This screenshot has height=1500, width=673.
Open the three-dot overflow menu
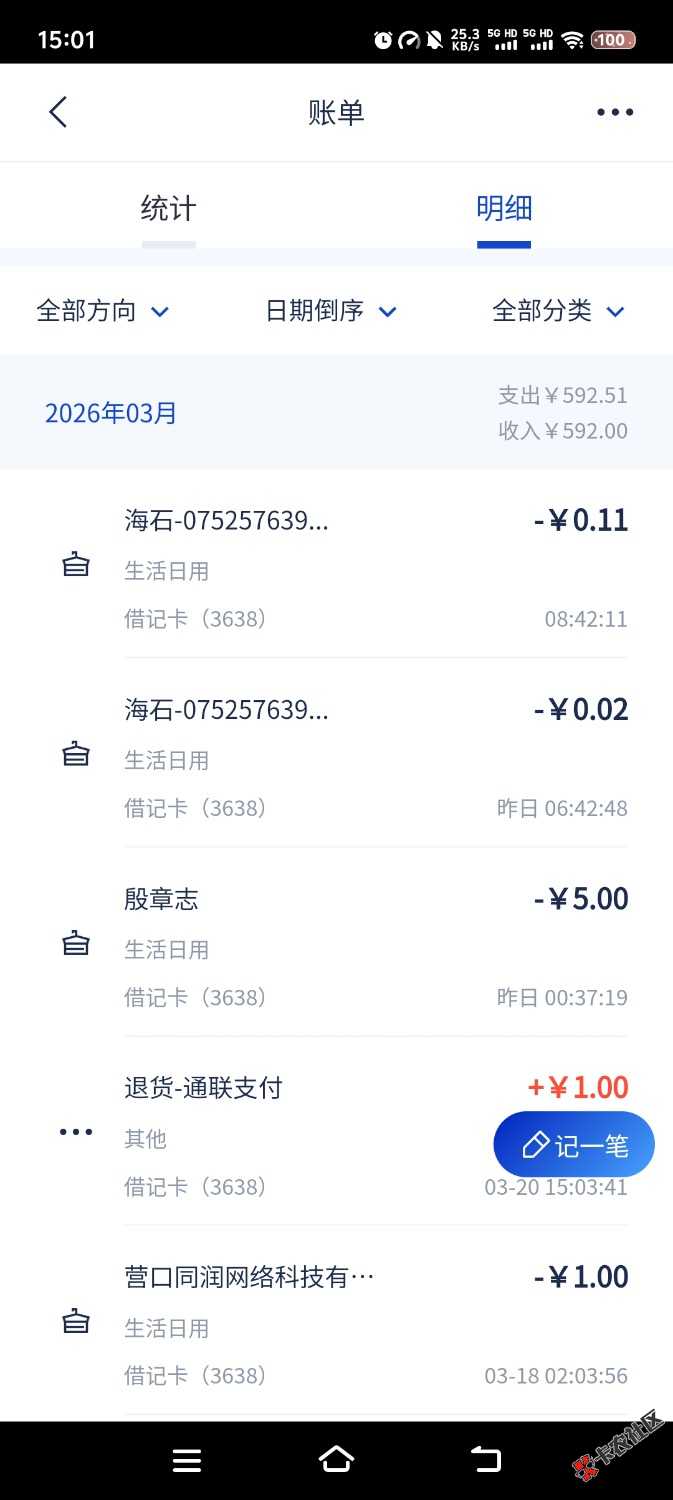(x=614, y=112)
